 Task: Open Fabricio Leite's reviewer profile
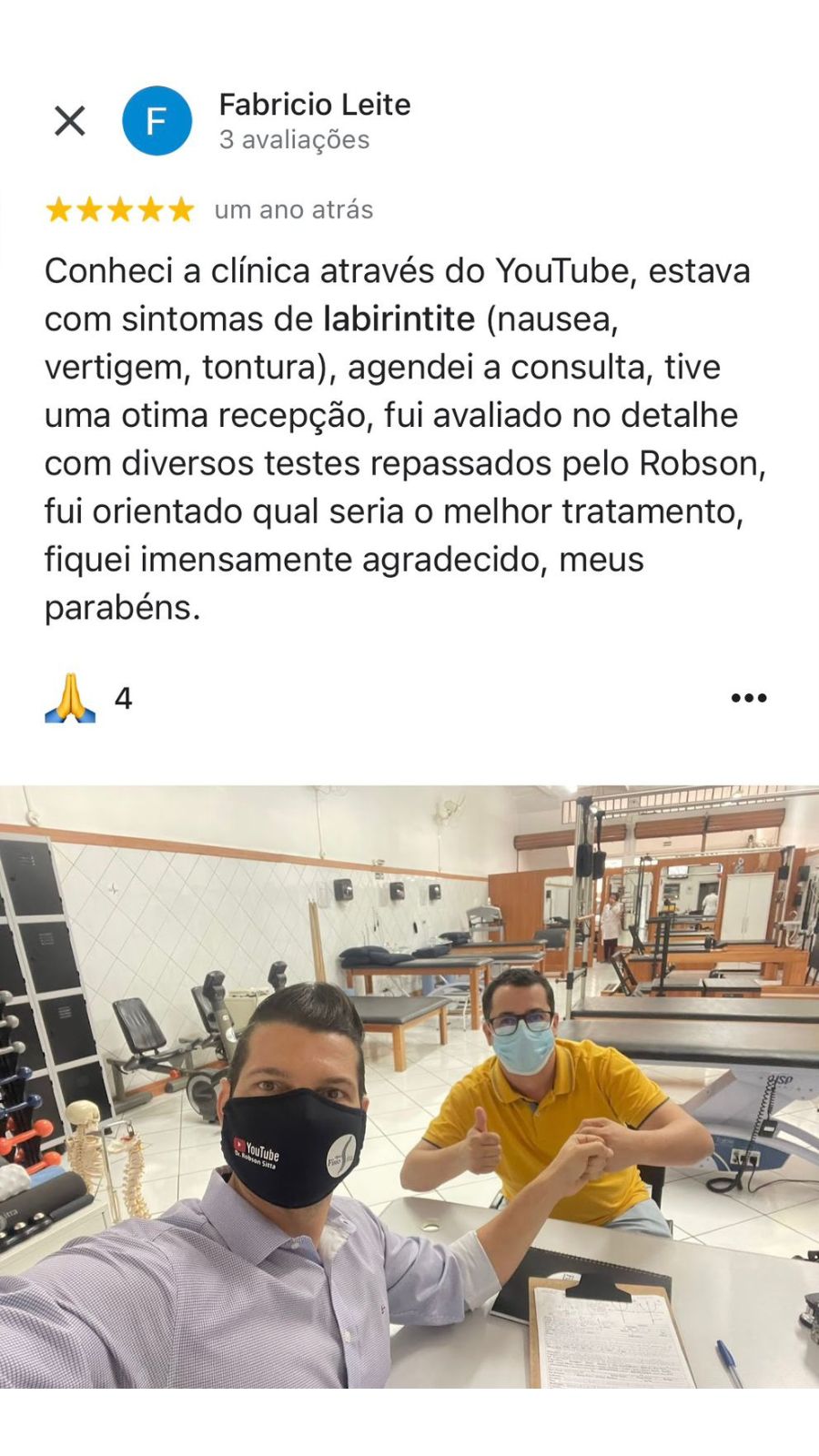[x=314, y=105]
